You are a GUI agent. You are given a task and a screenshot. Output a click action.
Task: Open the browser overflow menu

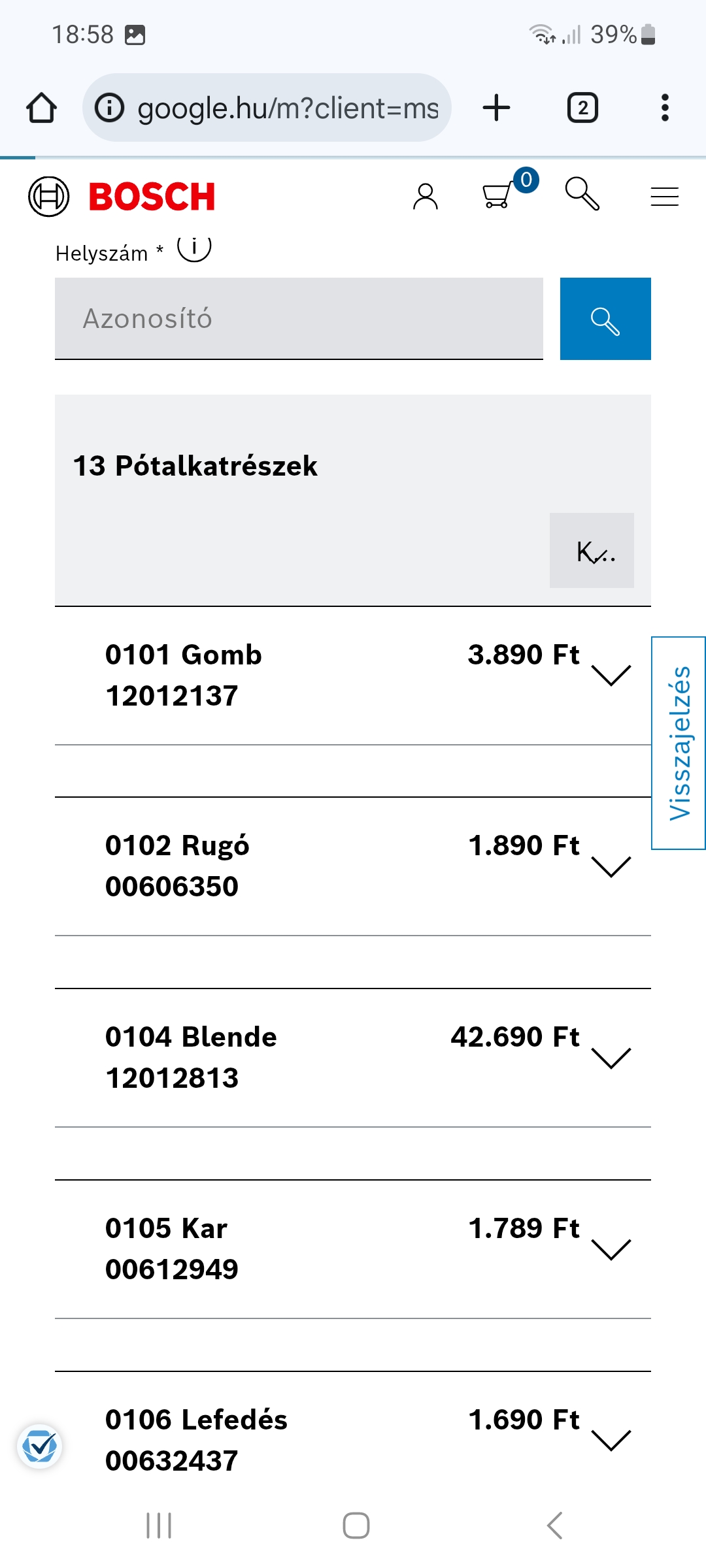pyautogui.click(x=665, y=108)
